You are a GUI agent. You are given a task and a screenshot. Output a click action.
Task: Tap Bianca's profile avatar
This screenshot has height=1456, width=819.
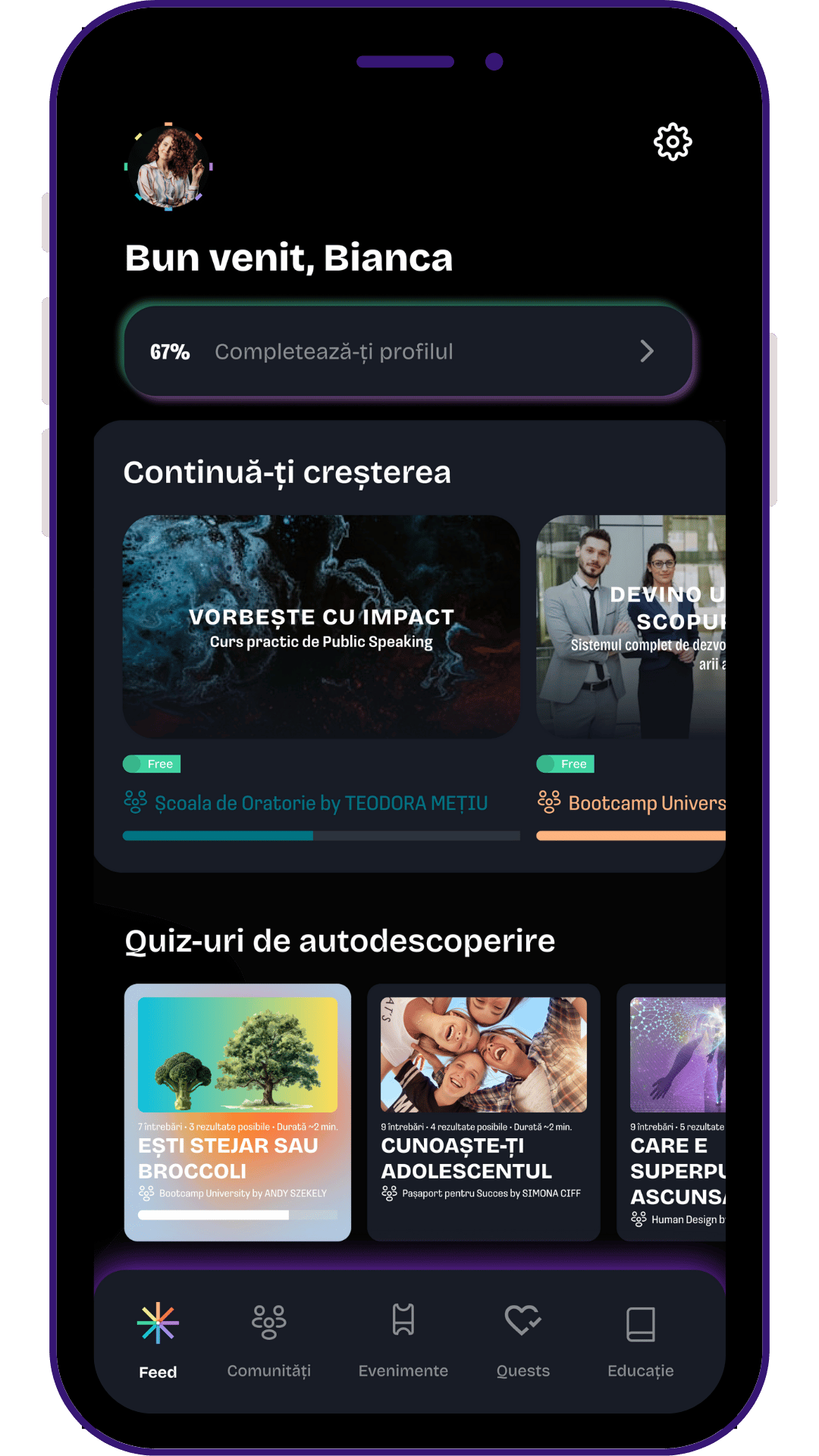(168, 167)
